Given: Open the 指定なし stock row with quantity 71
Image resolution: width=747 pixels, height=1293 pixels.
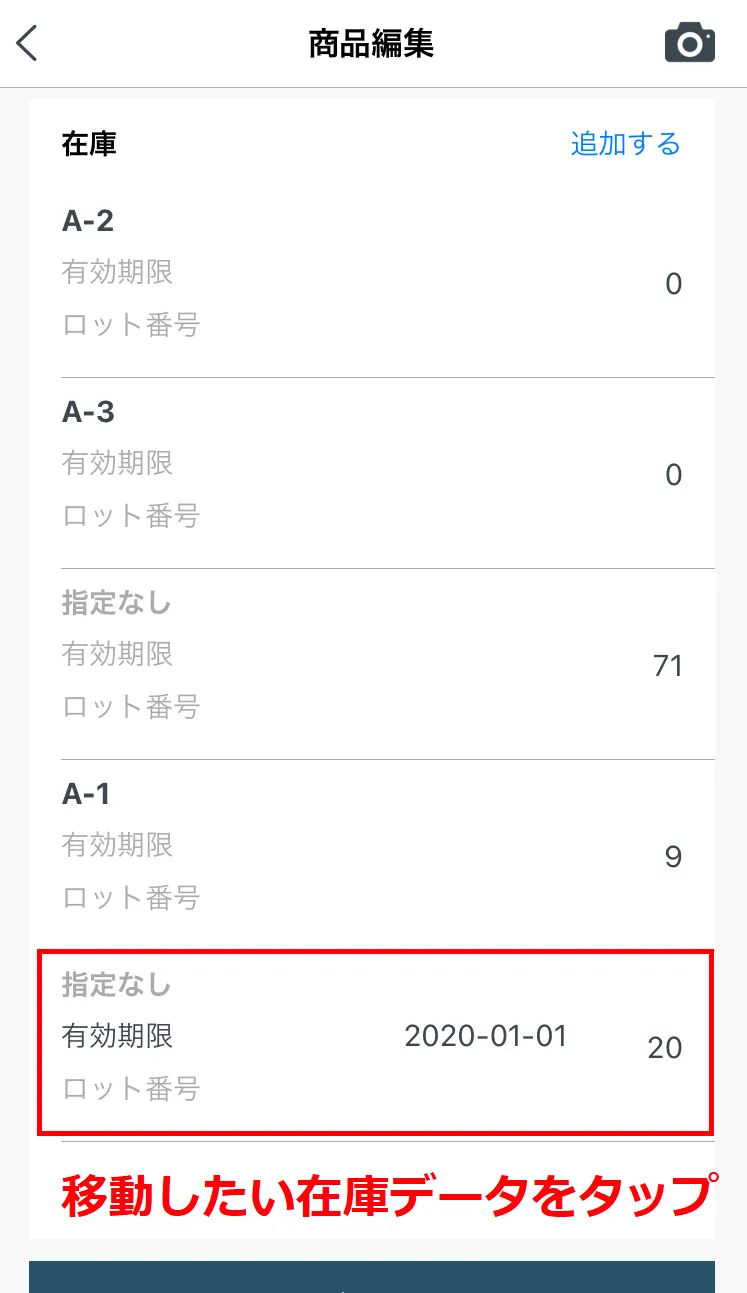Looking at the screenshot, I should click(x=372, y=665).
